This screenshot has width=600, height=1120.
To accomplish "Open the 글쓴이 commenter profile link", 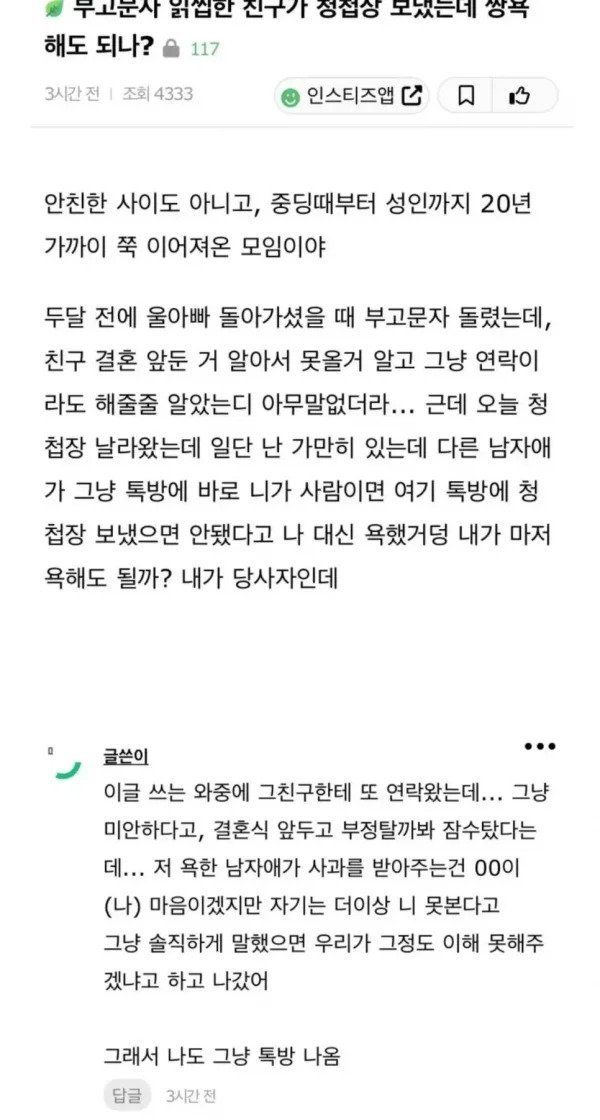I will point(125,756).
